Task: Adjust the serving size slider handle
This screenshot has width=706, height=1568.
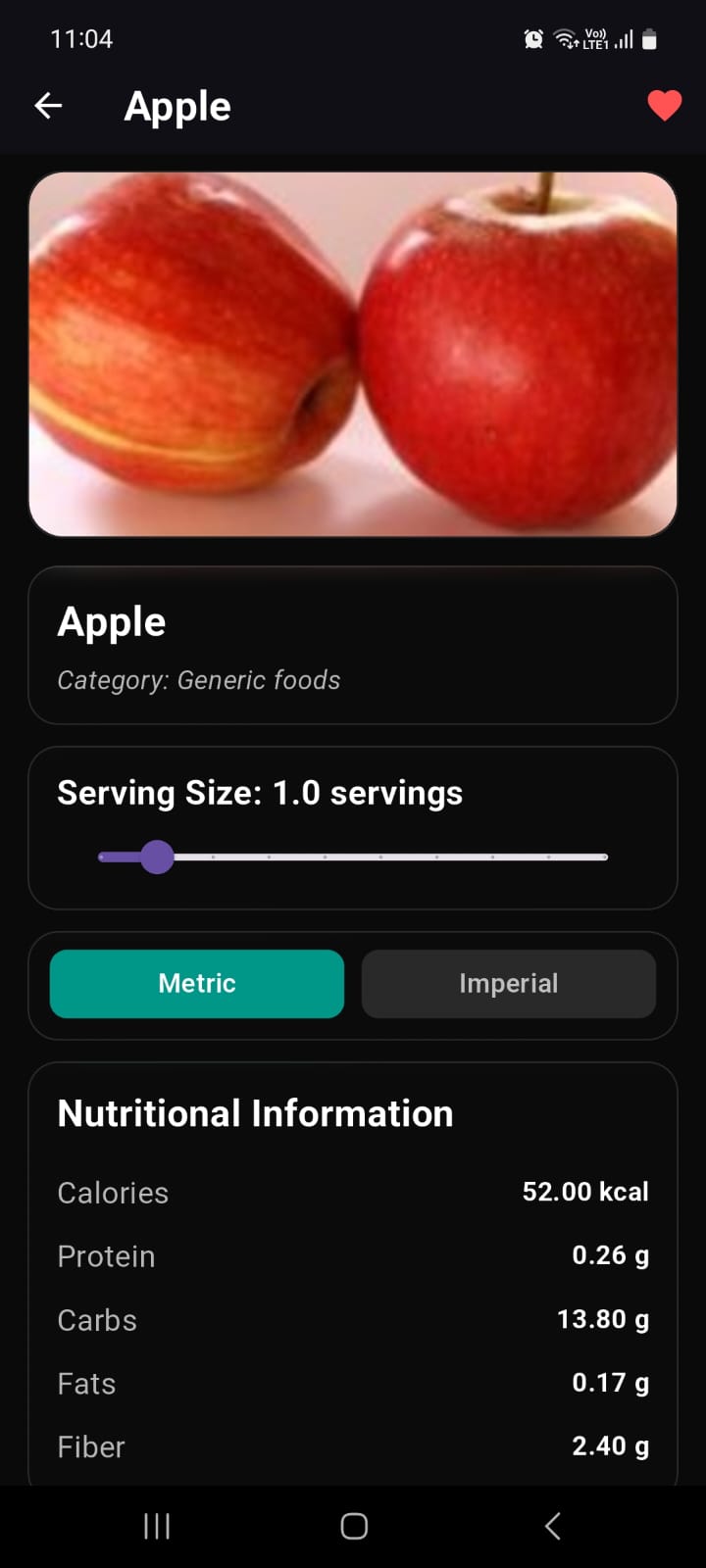Action: (x=157, y=857)
